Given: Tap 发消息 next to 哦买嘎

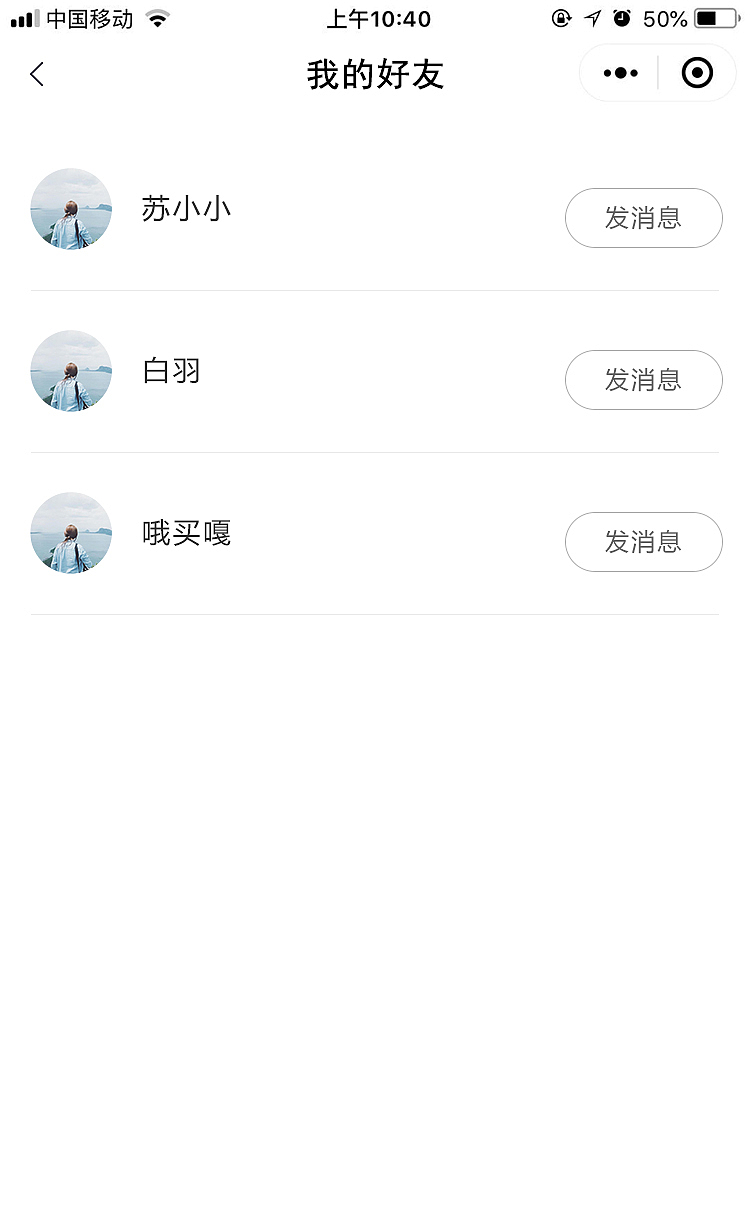Looking at the screenshot, I should pyautogui.click(x=643, y=542).
